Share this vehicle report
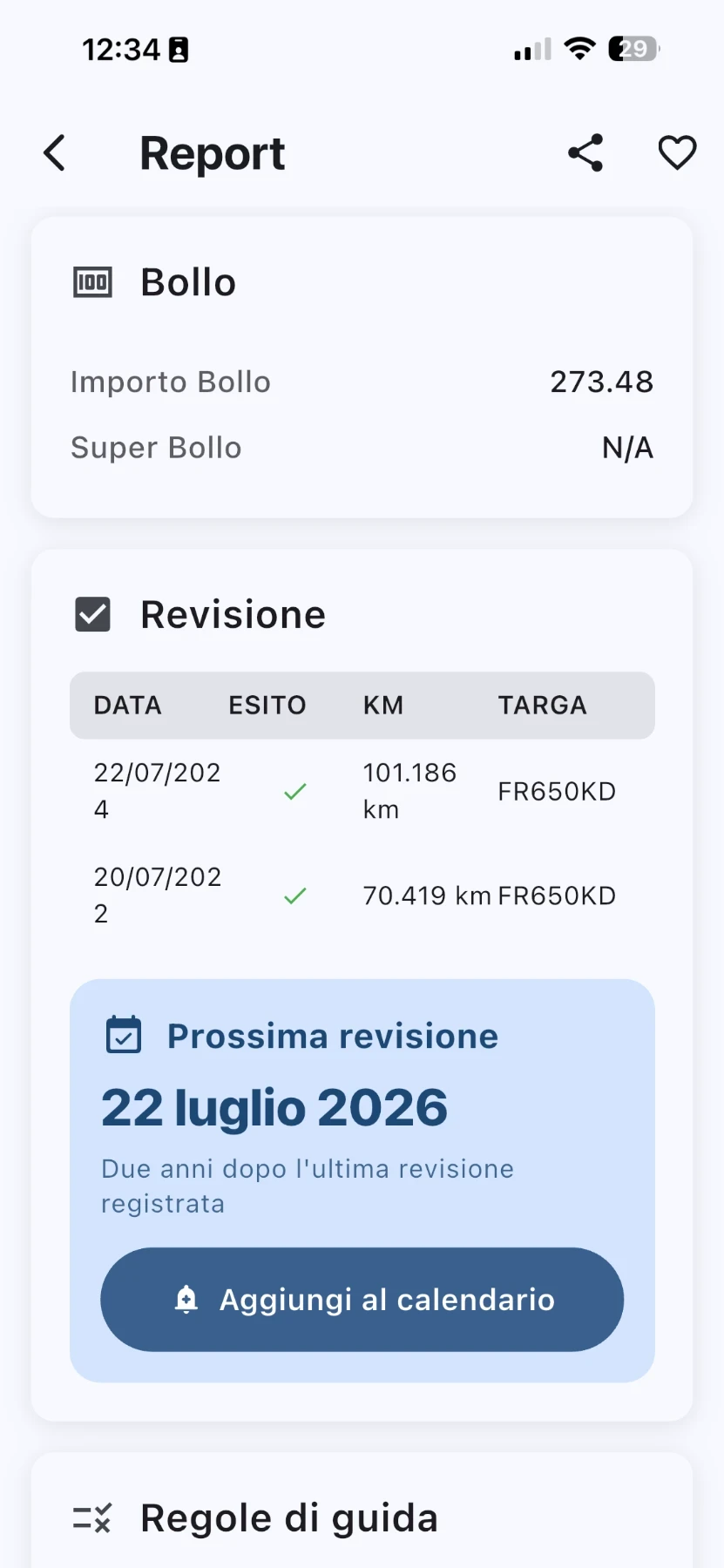This screenshot has width=724, height=1568. tap(585, 153)
